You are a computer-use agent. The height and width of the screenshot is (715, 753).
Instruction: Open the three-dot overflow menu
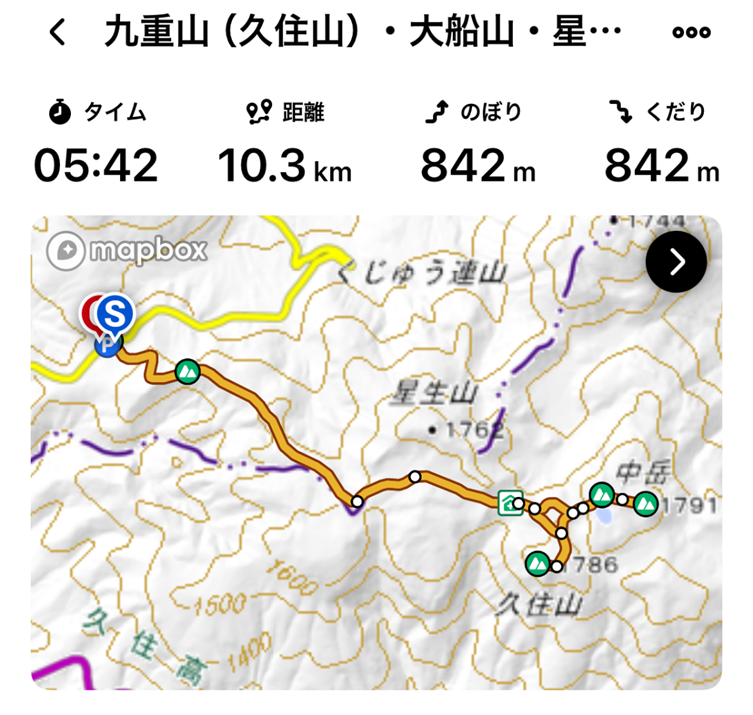coord(690,33)
